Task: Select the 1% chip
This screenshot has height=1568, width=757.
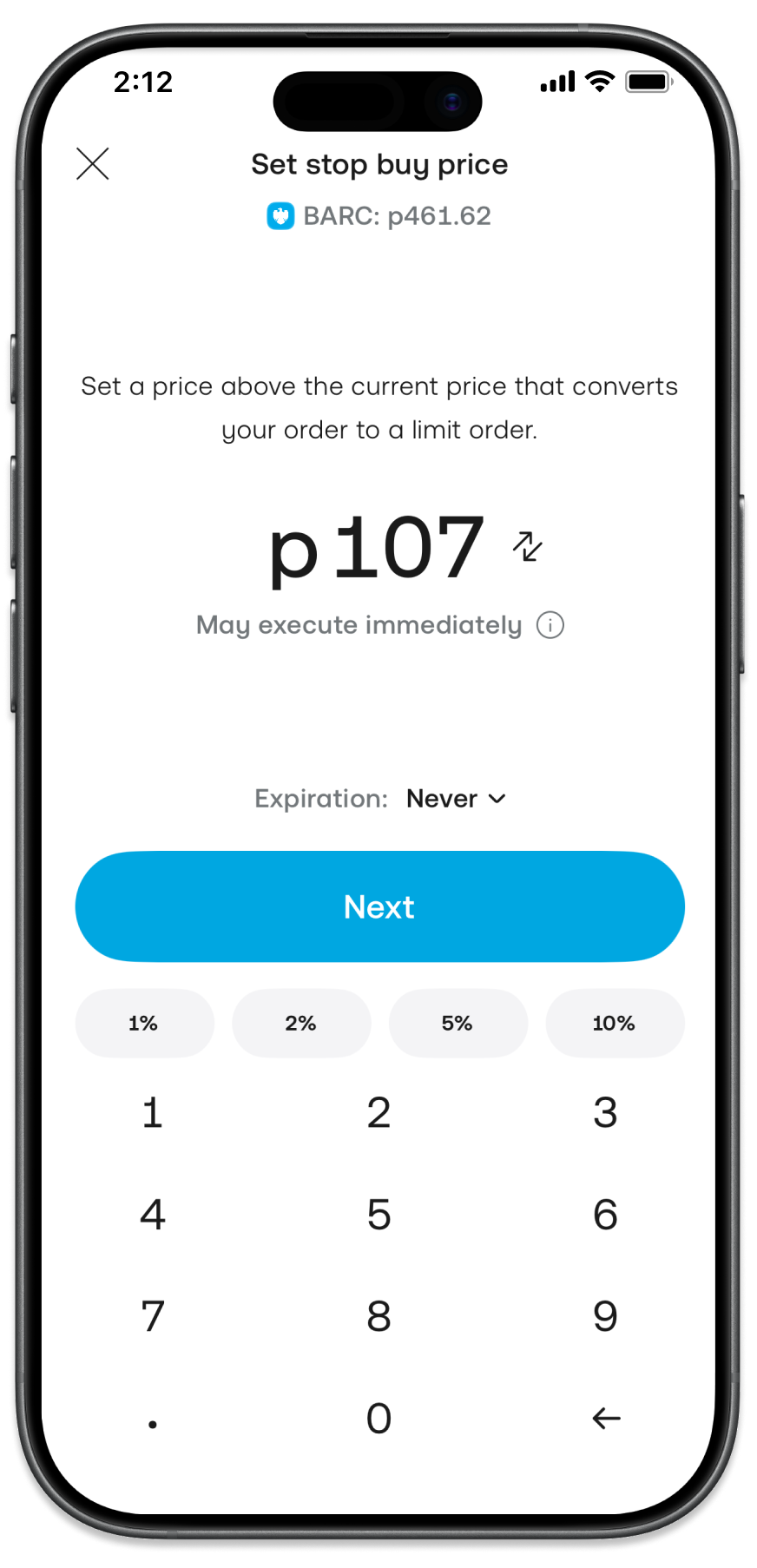Action: point(144,1023)
